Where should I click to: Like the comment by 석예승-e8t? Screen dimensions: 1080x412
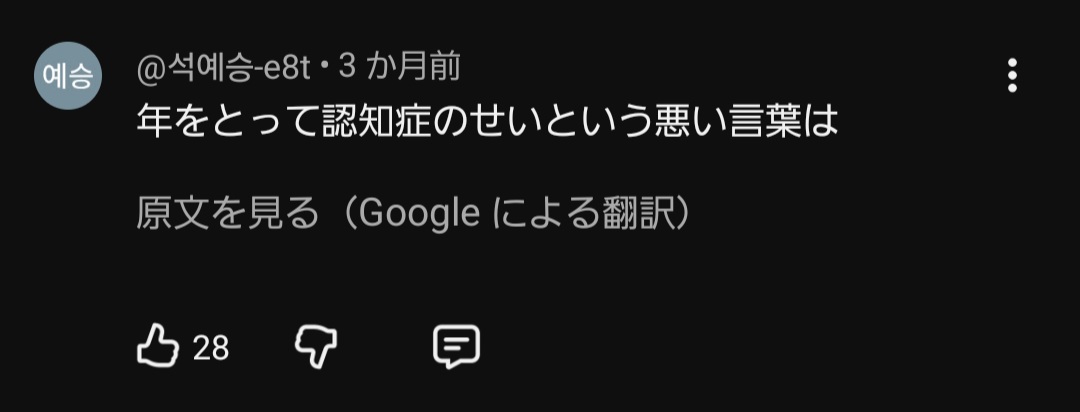[157, 347]
